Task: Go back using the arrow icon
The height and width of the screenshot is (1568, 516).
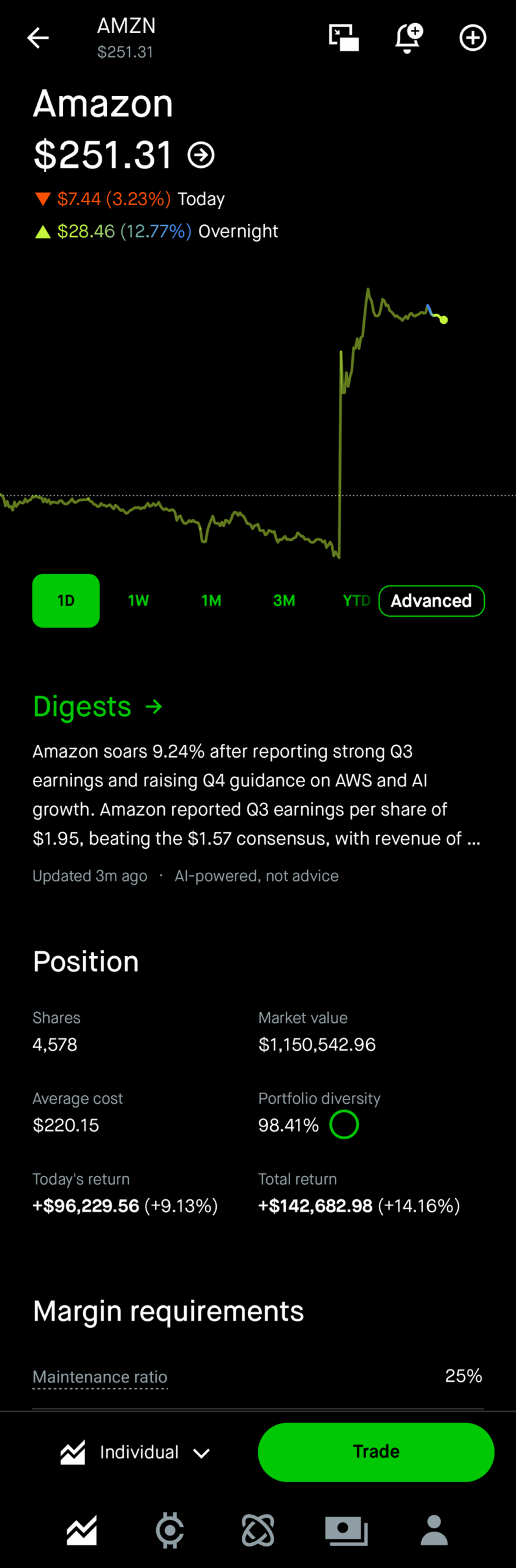Action: click(38, 38)
